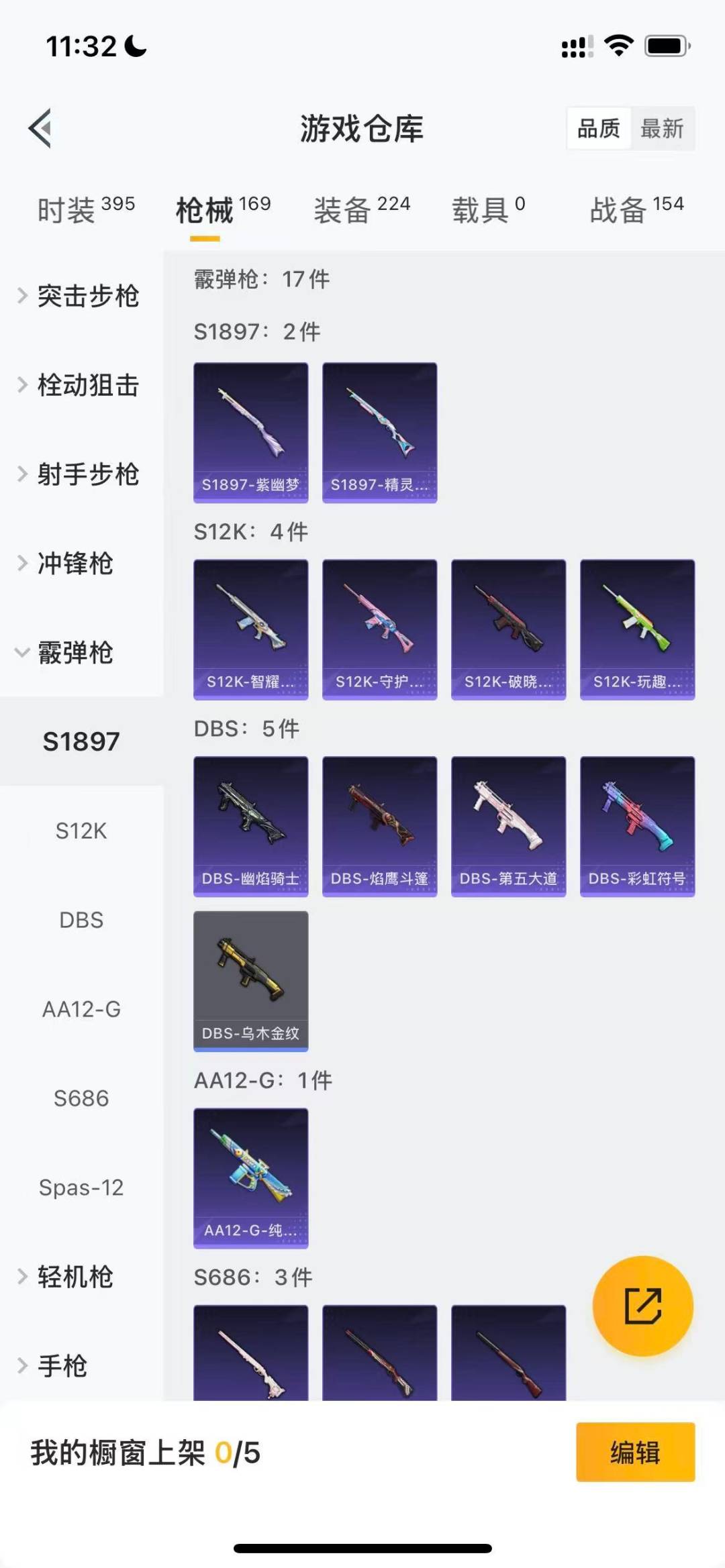Select Spas-12 in the sidebar
The width and height of the screenshot is (725, 1568).
click(81, 1188)
